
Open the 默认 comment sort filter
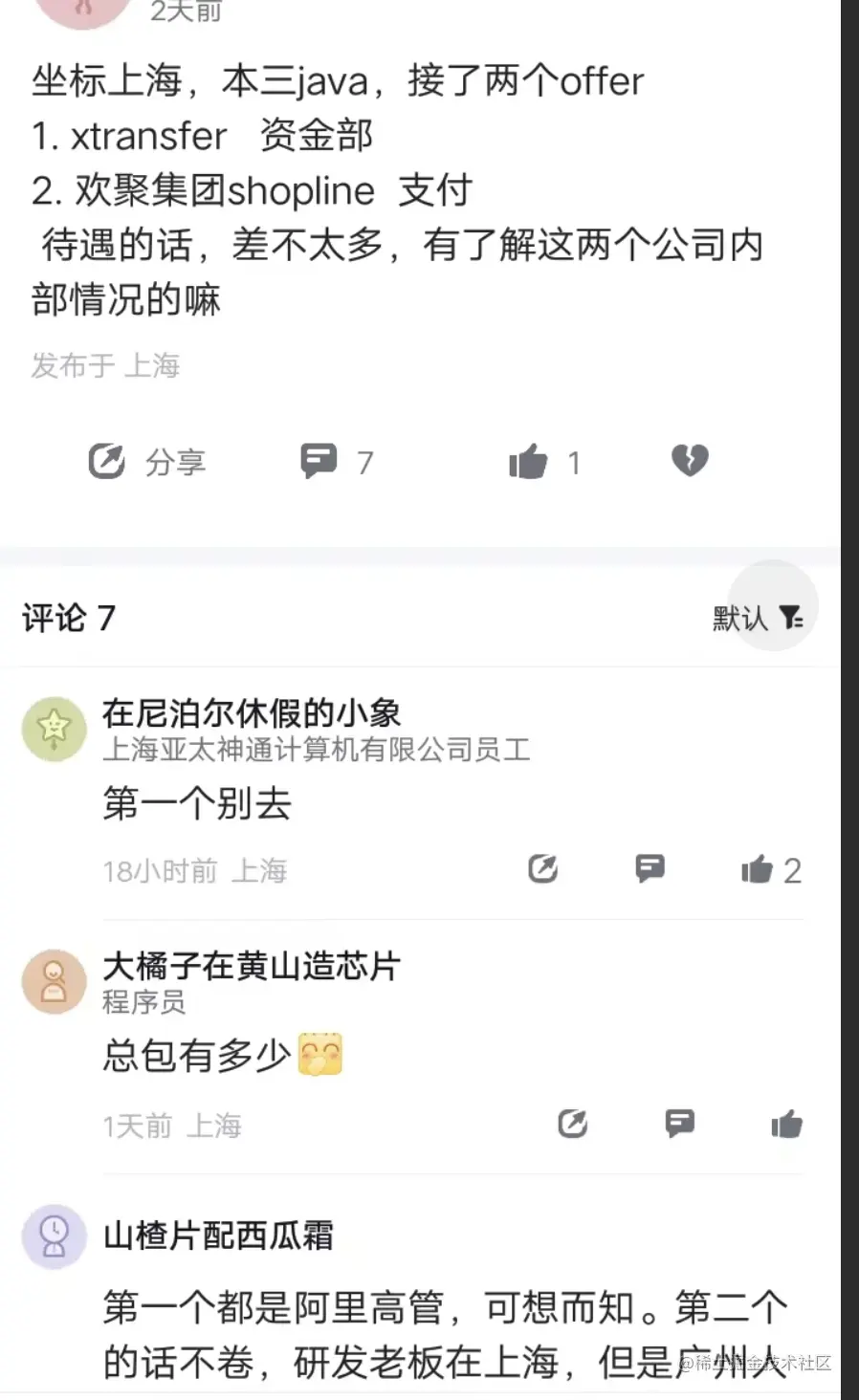[758, 618]
